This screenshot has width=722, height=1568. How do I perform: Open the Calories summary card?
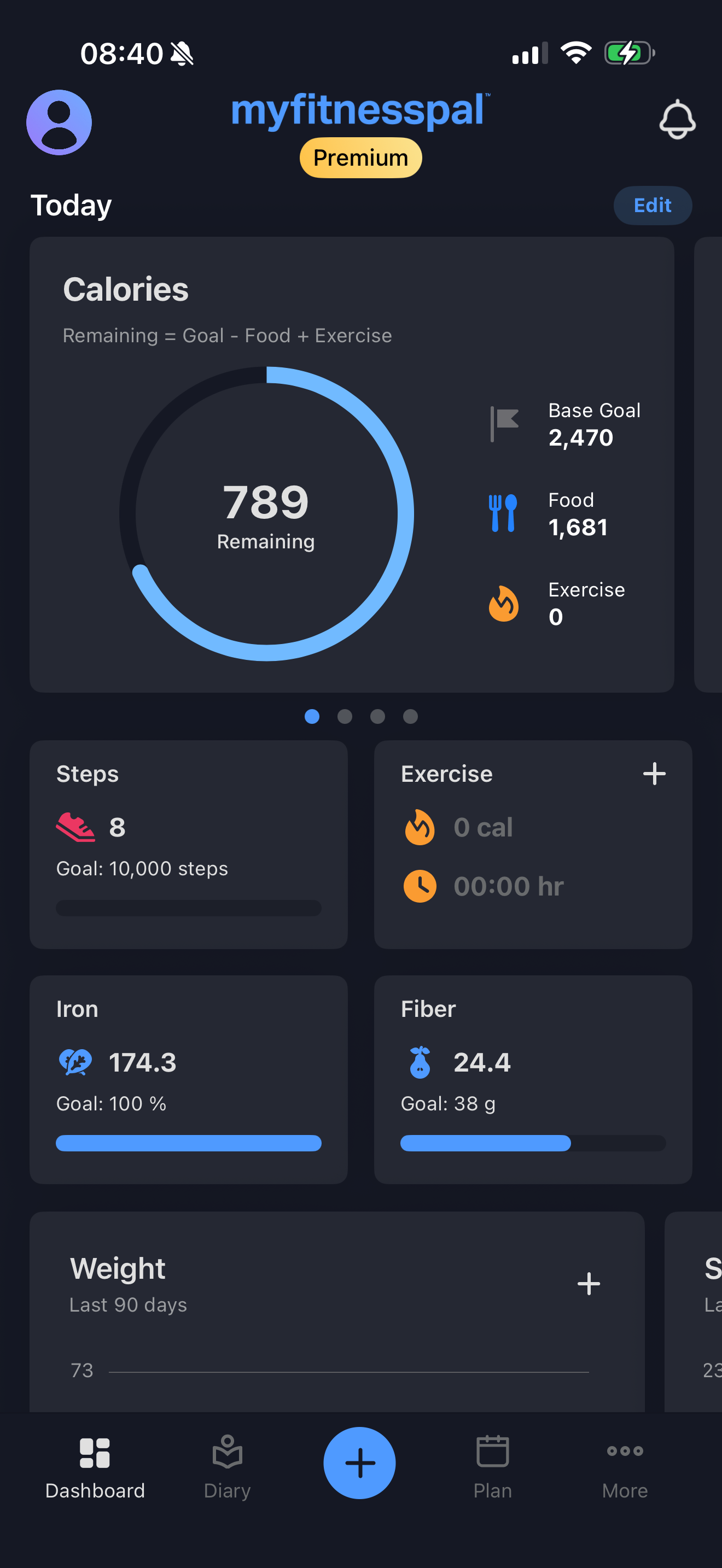[351, 464]
